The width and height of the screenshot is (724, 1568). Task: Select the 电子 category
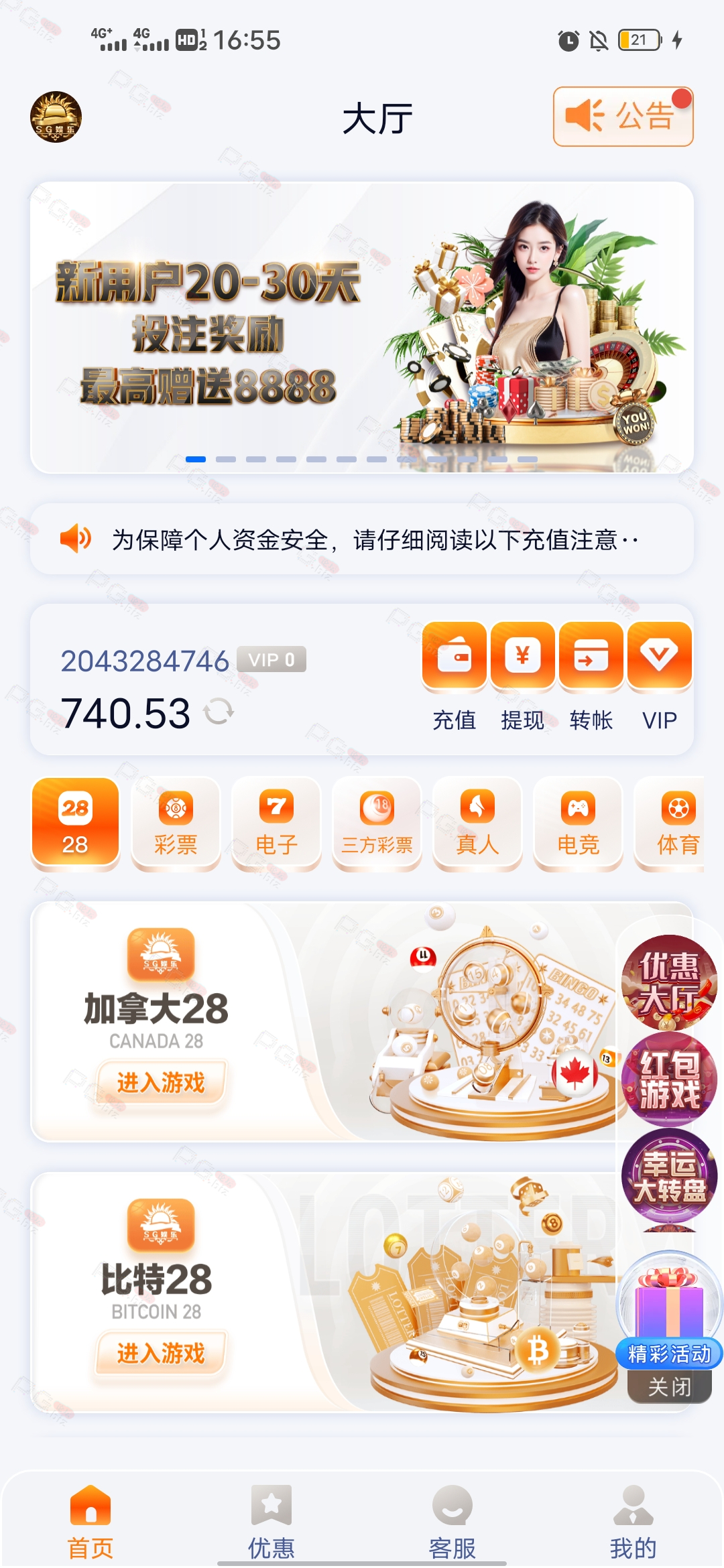click(276, 823)
